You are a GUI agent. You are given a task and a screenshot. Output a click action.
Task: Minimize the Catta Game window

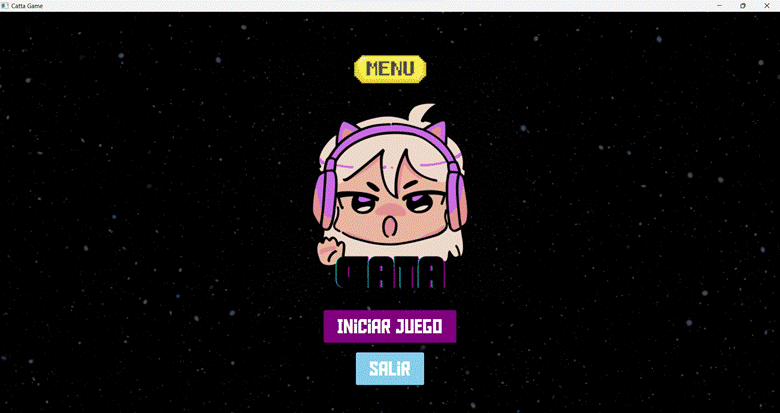[719, 5]
